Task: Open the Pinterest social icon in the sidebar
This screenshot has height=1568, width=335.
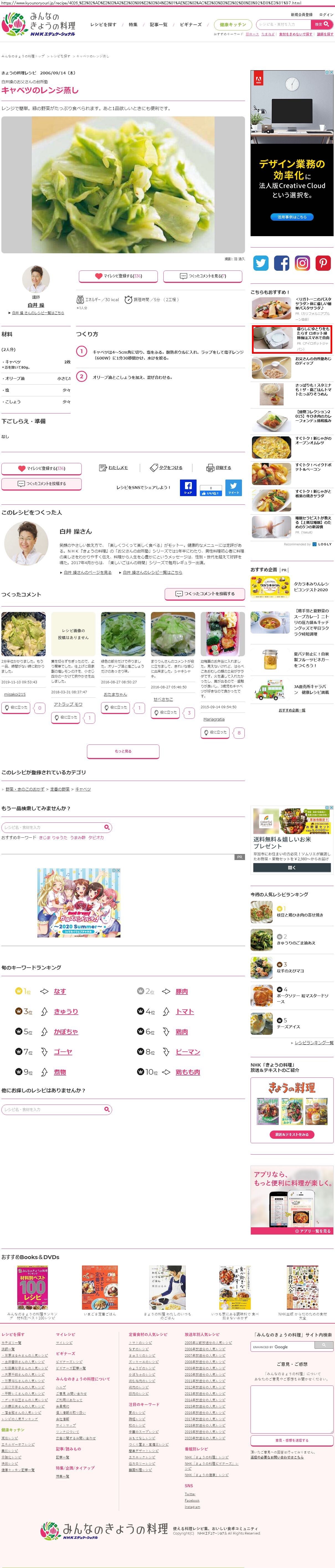Action: tap(323, 263)
